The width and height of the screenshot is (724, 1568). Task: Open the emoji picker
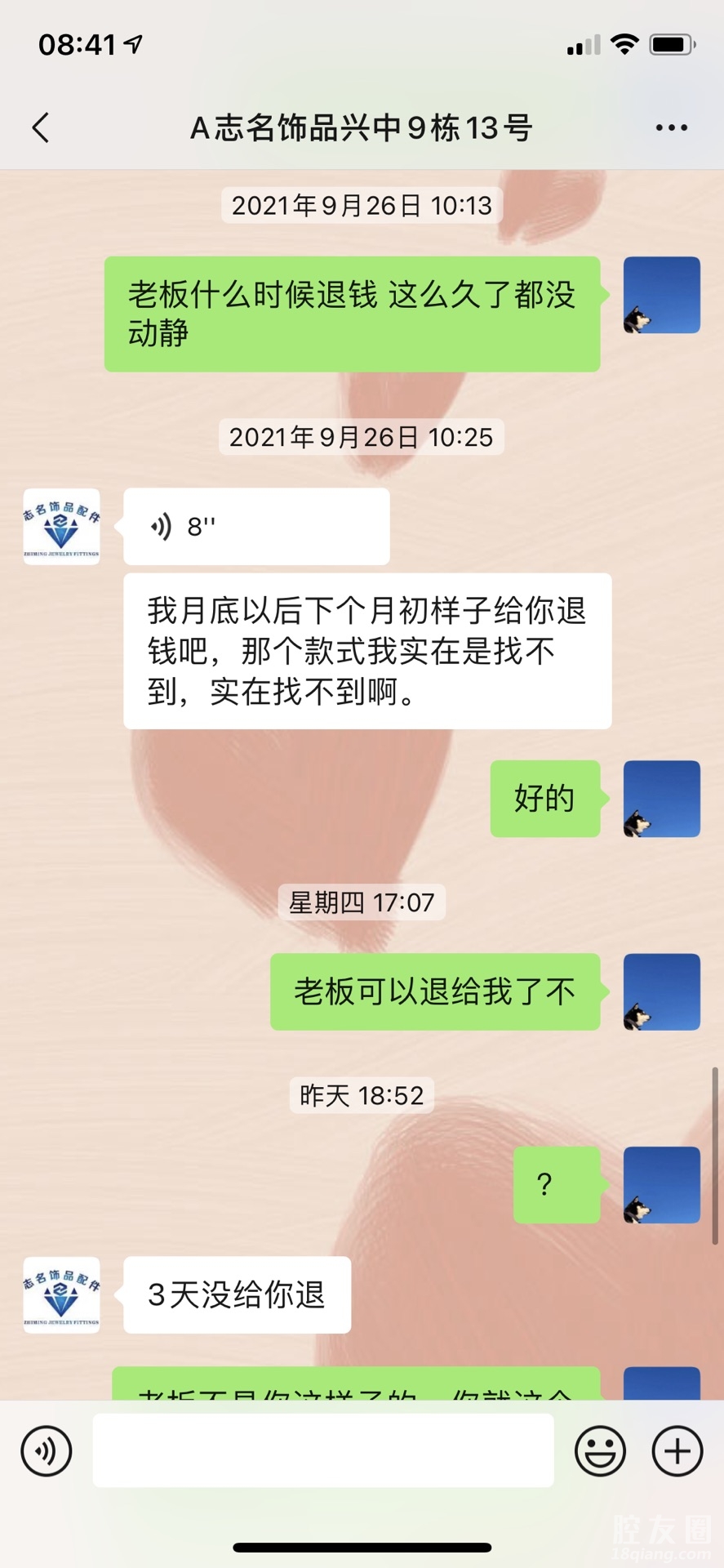pyautogui.click(x=600, y=1451)
